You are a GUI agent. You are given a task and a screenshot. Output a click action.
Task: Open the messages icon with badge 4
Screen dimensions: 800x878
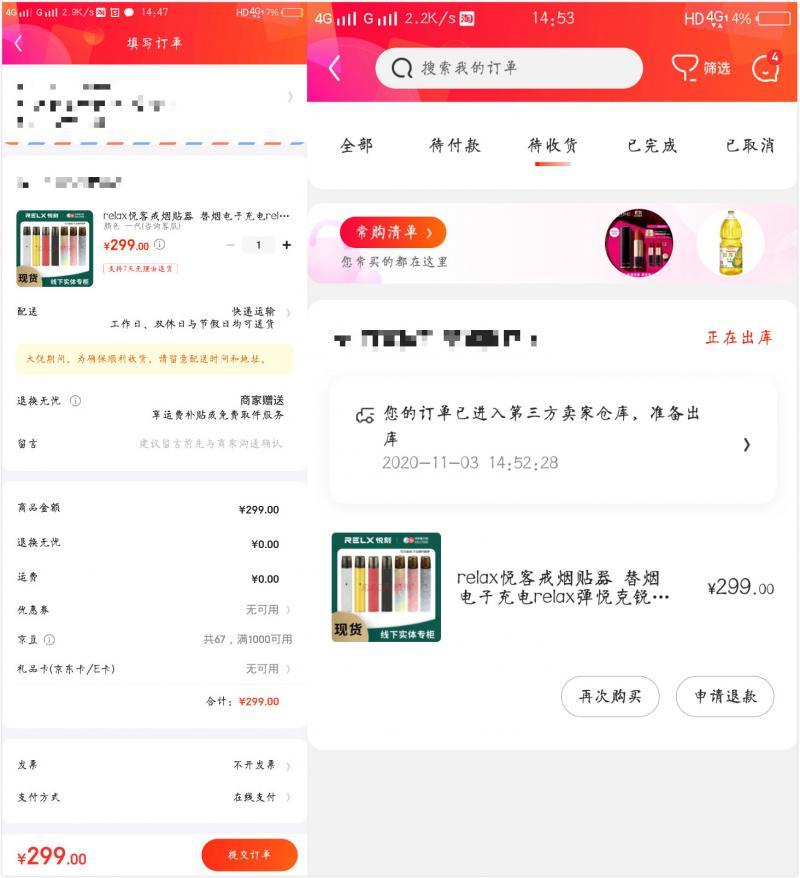pos(766,68)
